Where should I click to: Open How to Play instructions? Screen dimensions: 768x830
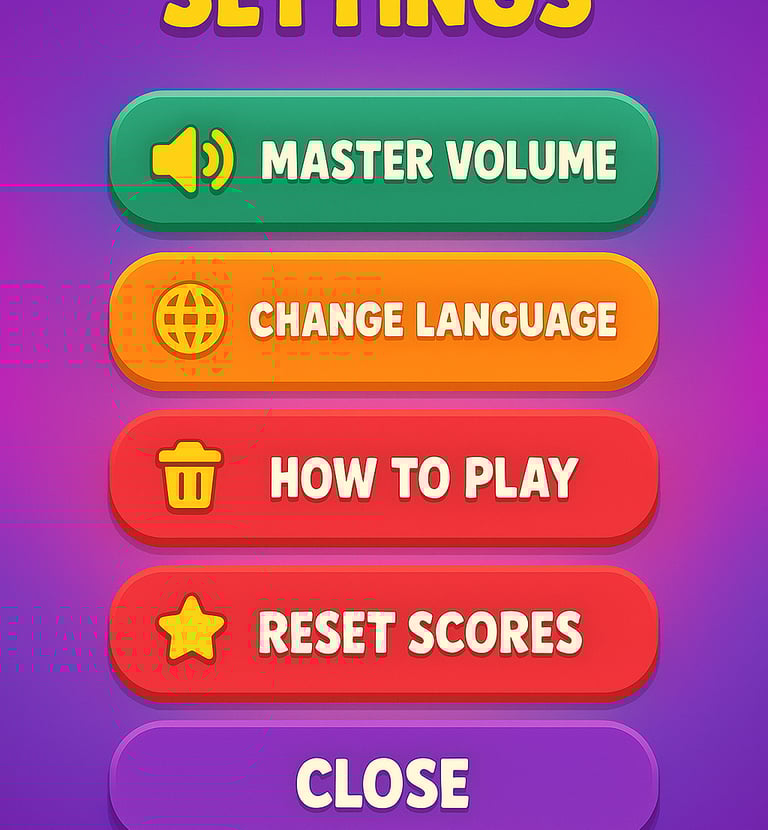coord(383,478)
